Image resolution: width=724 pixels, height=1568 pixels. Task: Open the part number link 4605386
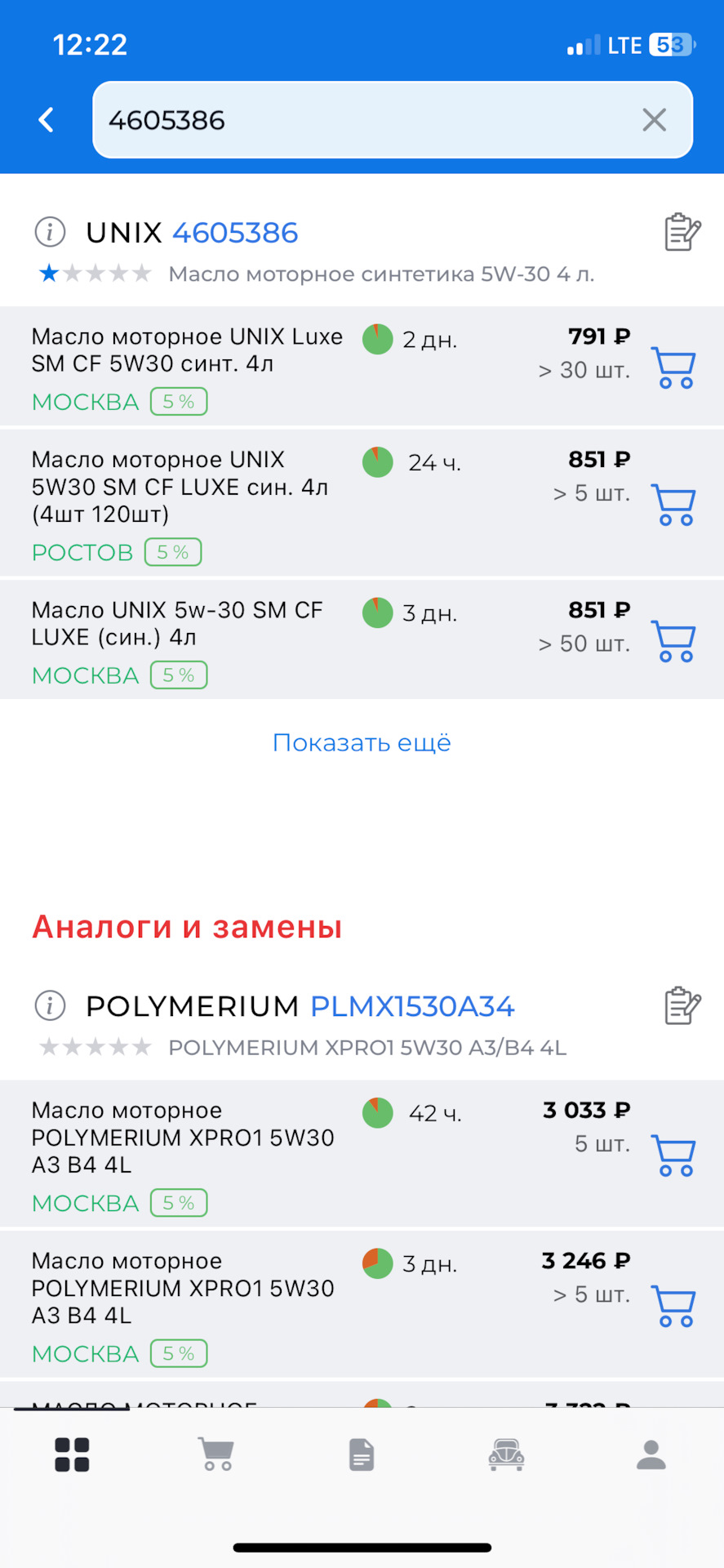(234, 232)
